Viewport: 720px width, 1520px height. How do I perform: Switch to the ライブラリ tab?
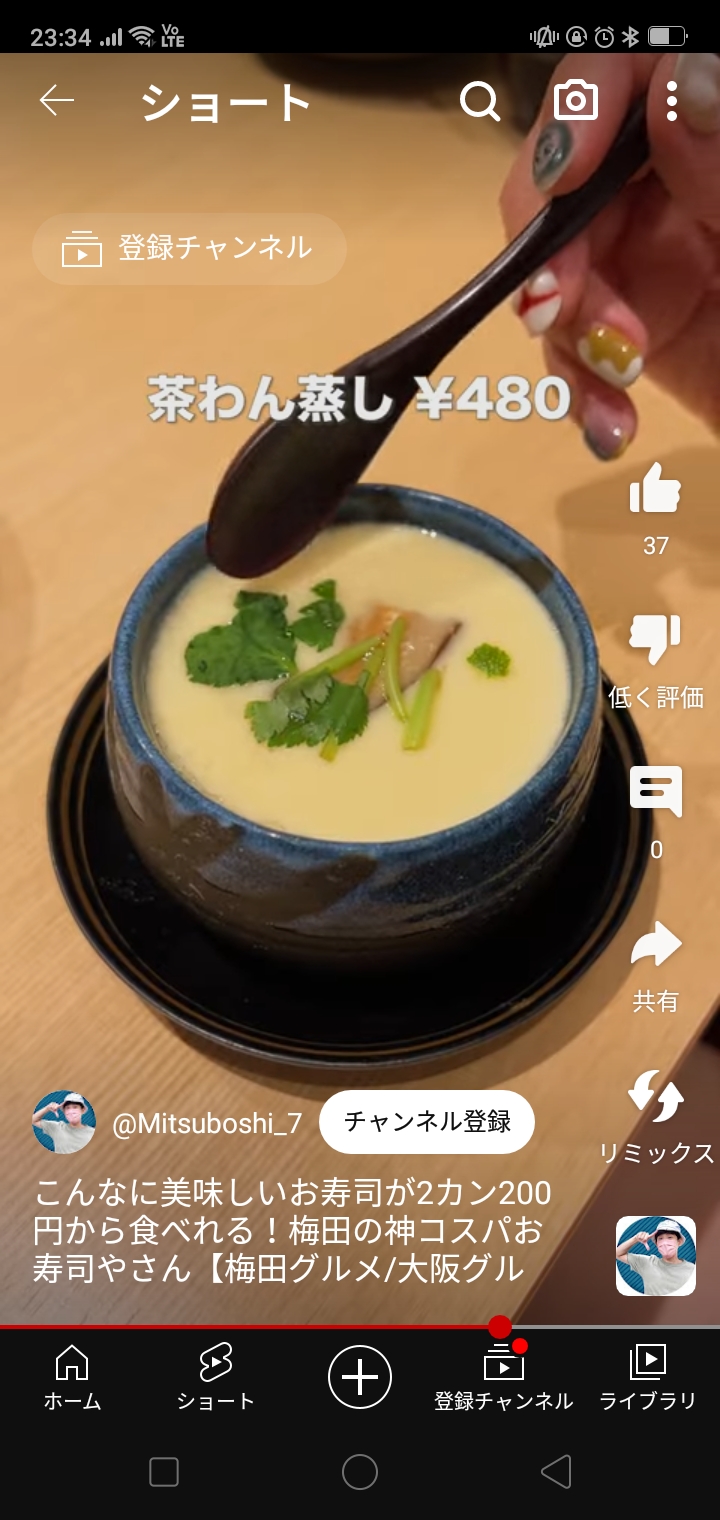pos(647,1376)
